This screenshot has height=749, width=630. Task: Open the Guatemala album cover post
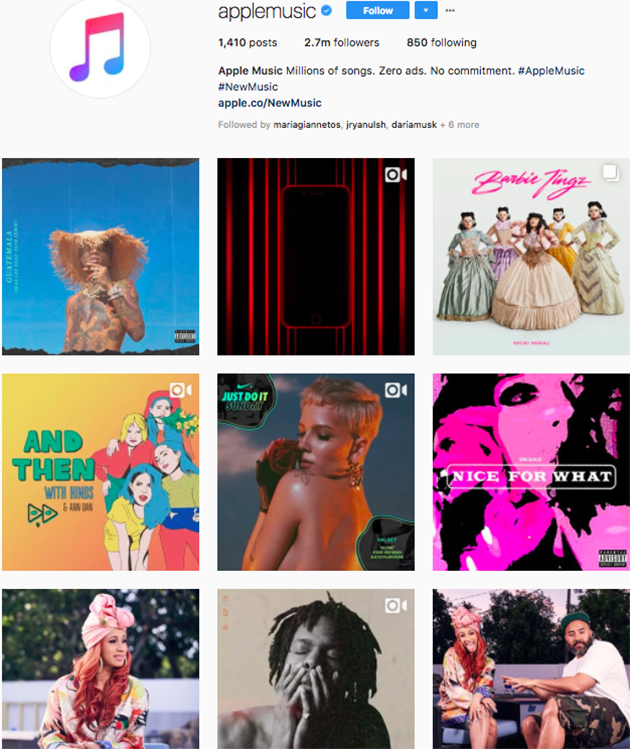[x=100, y=256]
